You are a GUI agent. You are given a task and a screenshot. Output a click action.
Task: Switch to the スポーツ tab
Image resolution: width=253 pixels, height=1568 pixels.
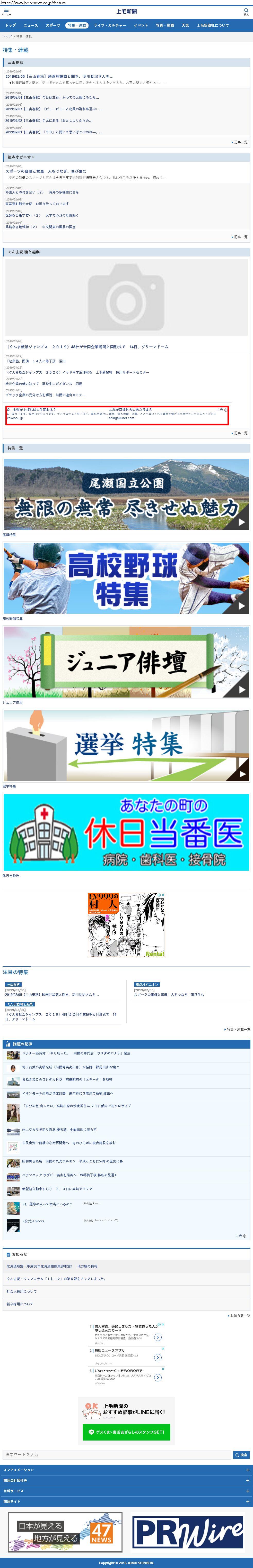tap(53, 25)
